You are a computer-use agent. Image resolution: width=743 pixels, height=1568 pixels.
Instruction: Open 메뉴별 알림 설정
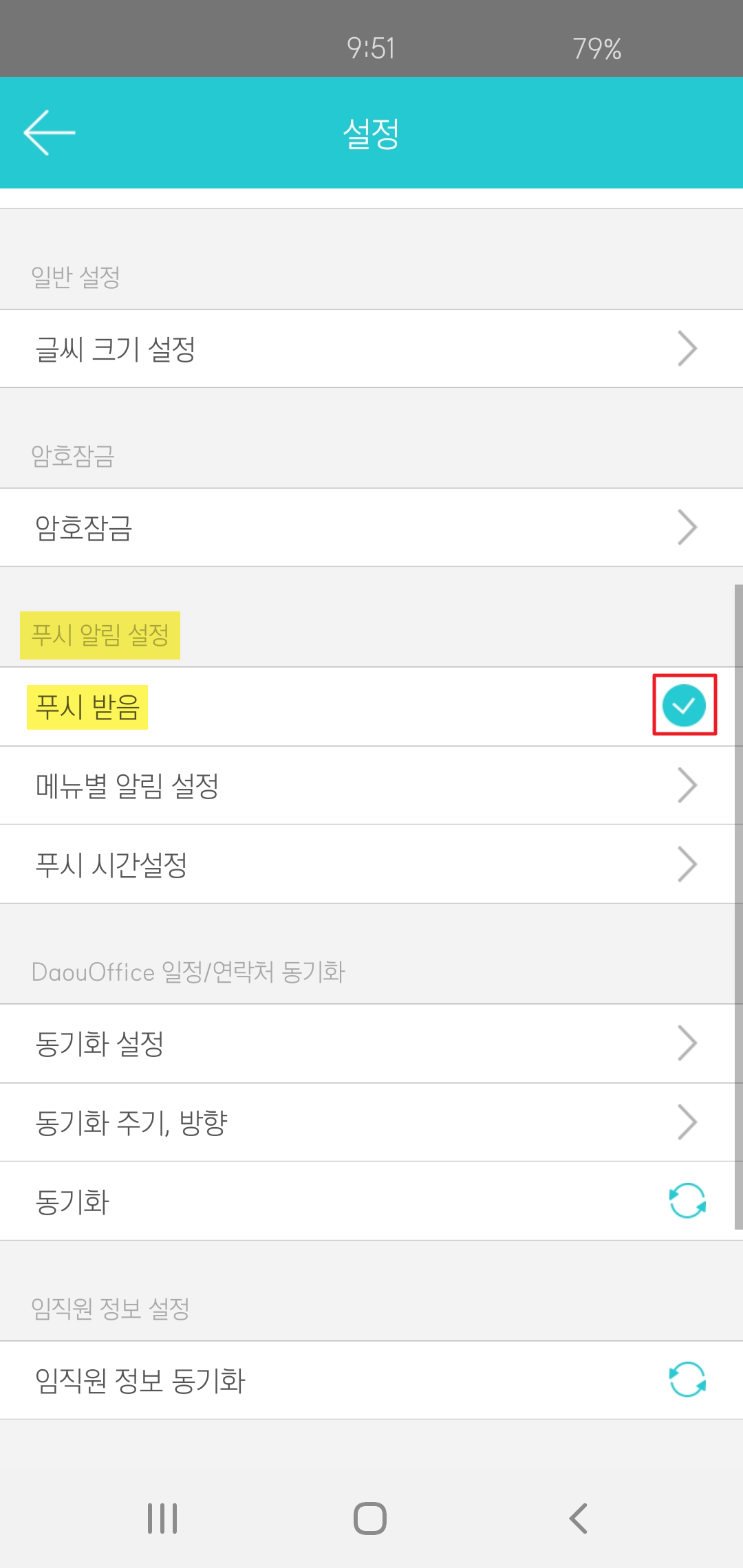coord(371,785)
